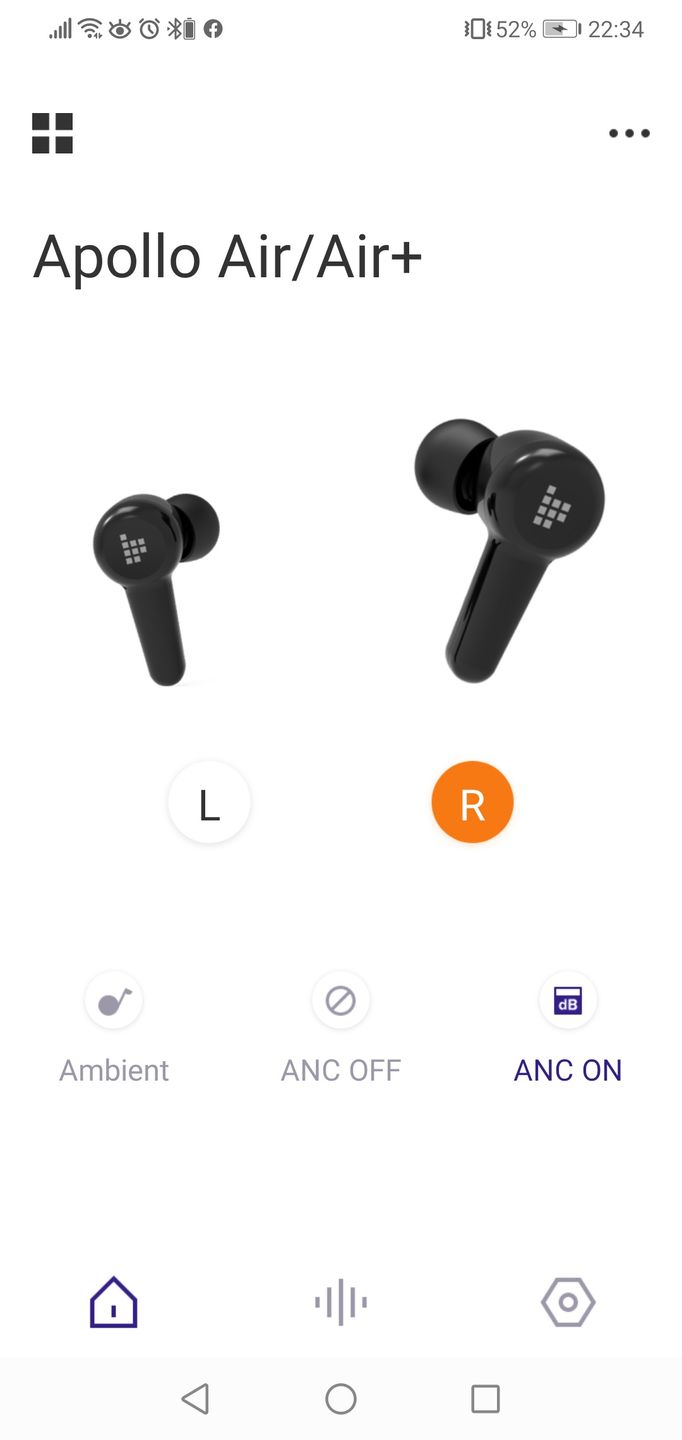Open recent apps from navigation bar

pyautogui.click(x=485, y=1398)
